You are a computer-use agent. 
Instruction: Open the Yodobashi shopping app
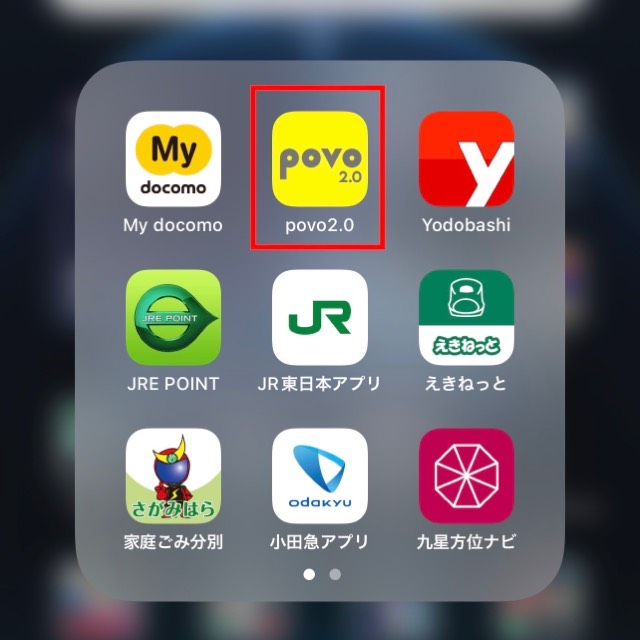pyautogui.click(x=466, y=158)
